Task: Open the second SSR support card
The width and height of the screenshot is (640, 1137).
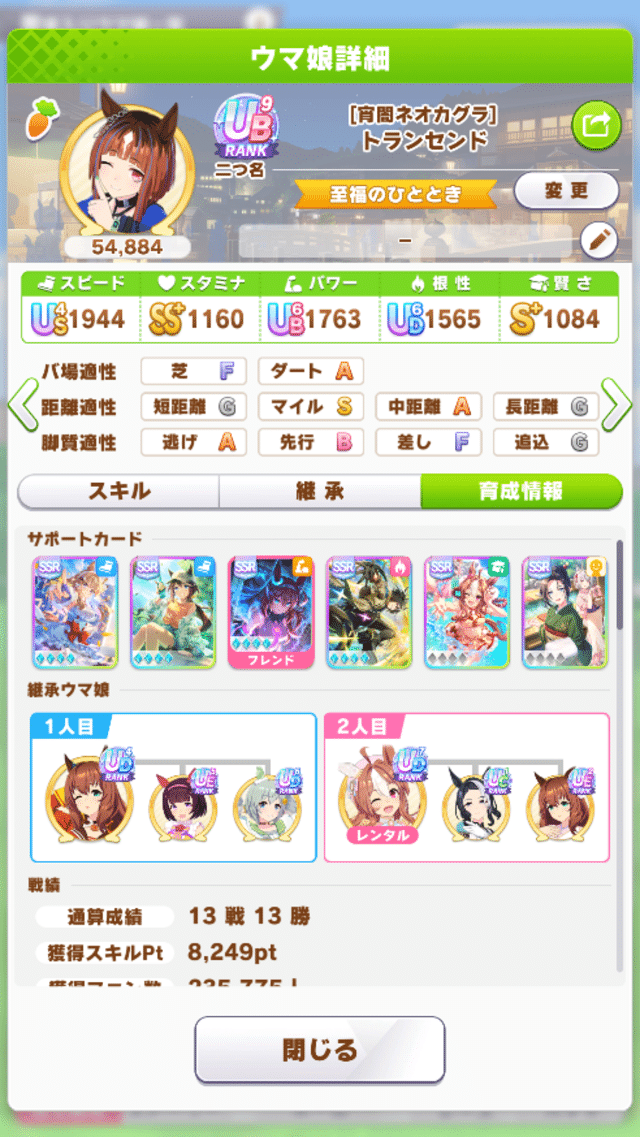Action: [x=173, y=612]
